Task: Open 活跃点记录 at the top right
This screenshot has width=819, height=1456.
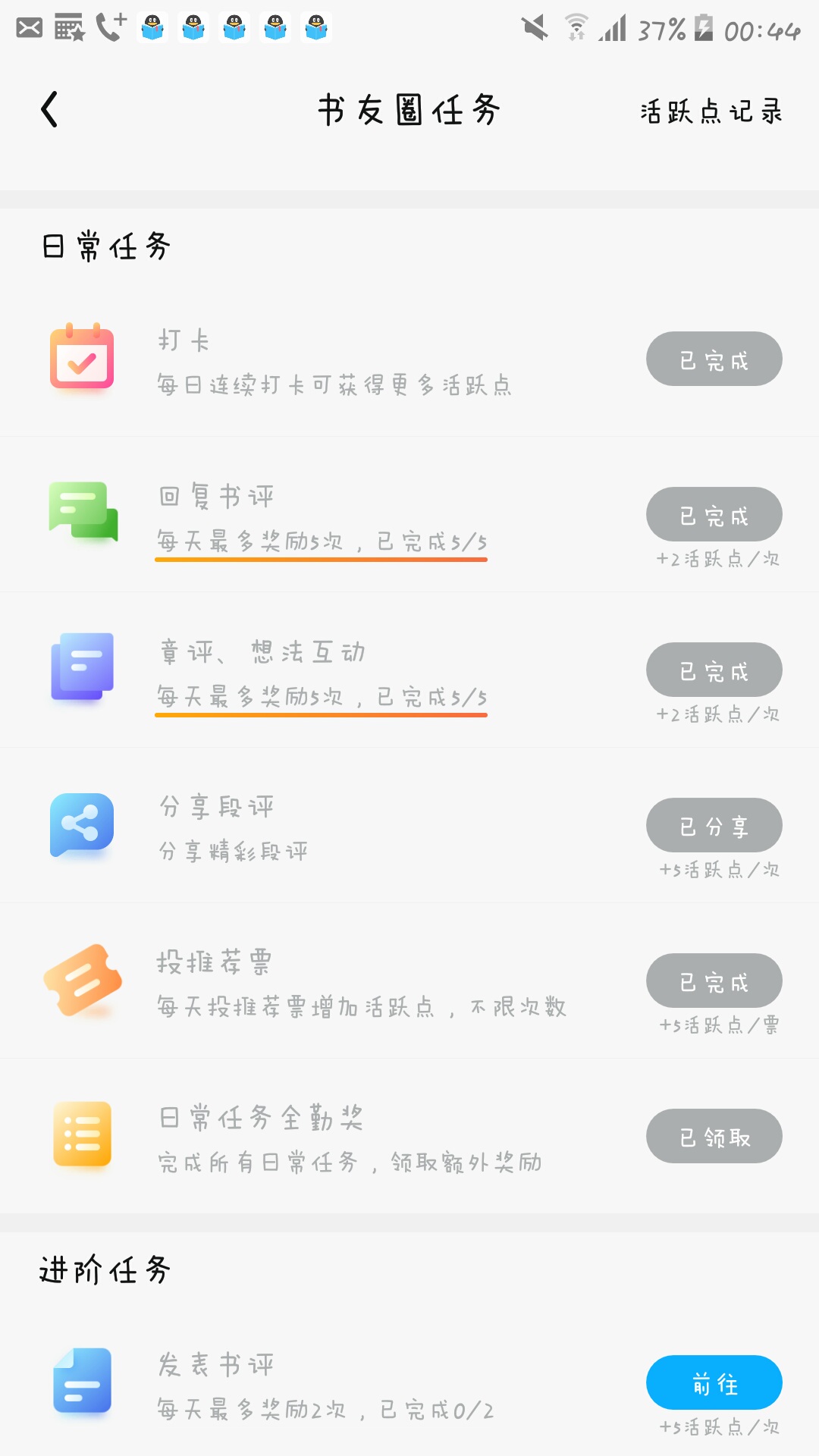Action: (711, 111)
